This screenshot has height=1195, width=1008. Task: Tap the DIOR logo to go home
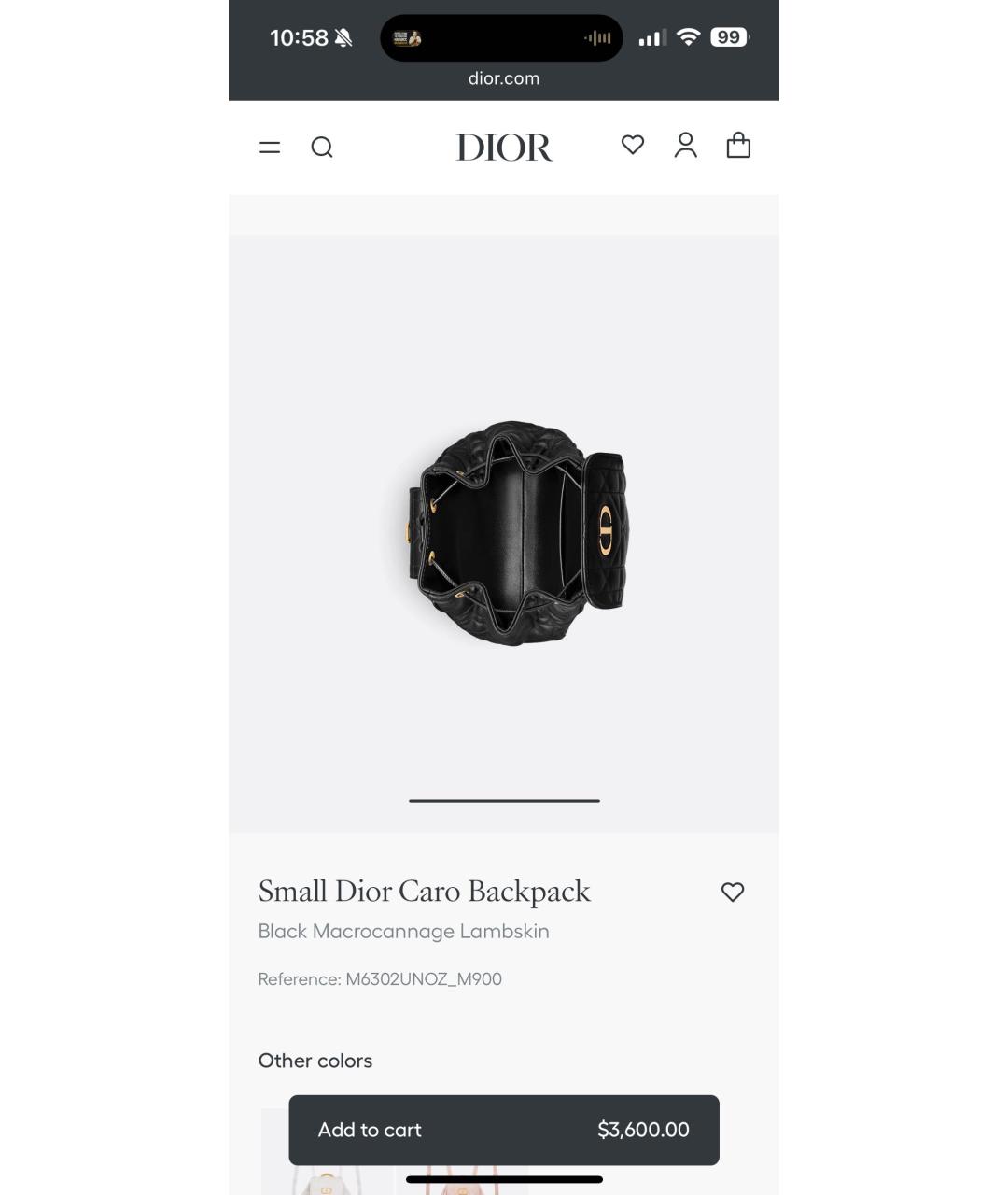(x=504, y=148)
